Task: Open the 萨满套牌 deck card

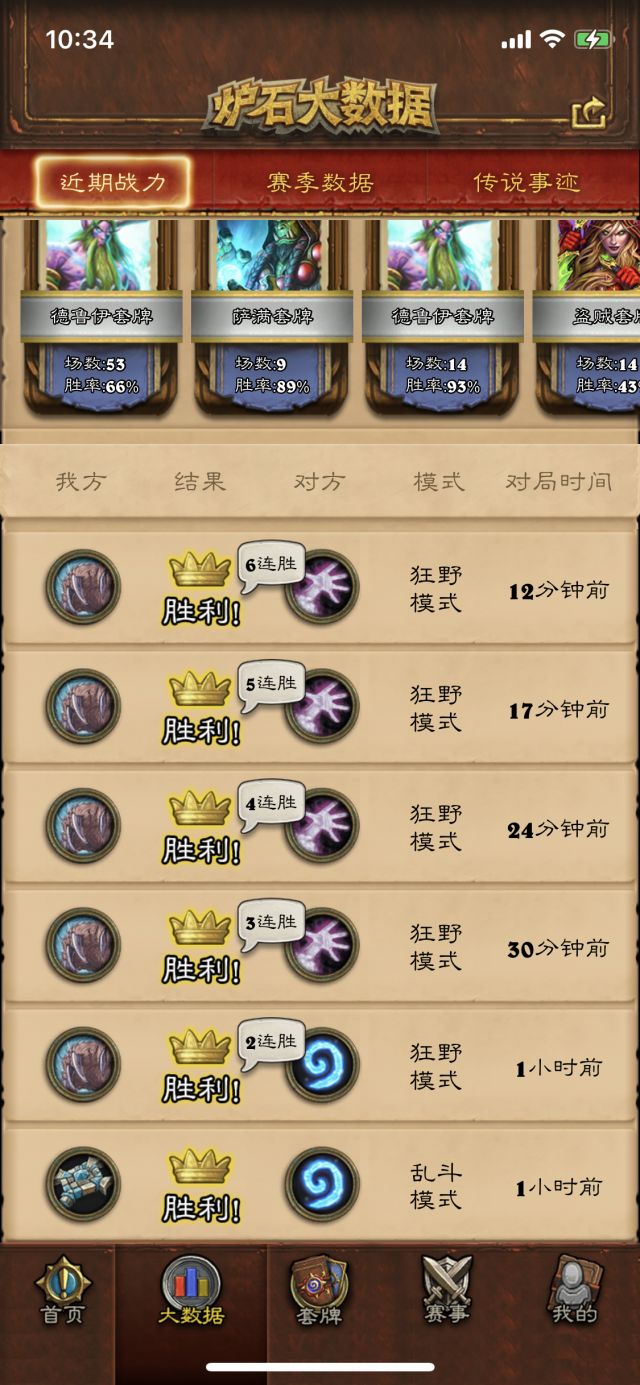Action: pyautogui.click(x=272, y=316)
